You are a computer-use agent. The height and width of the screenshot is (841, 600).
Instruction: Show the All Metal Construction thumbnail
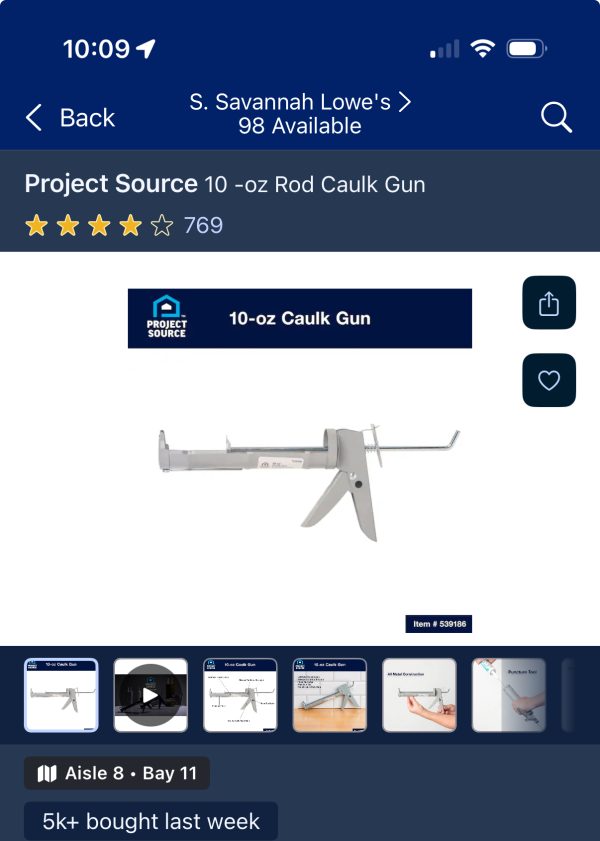pyautogui.click(x=419, y=695)
